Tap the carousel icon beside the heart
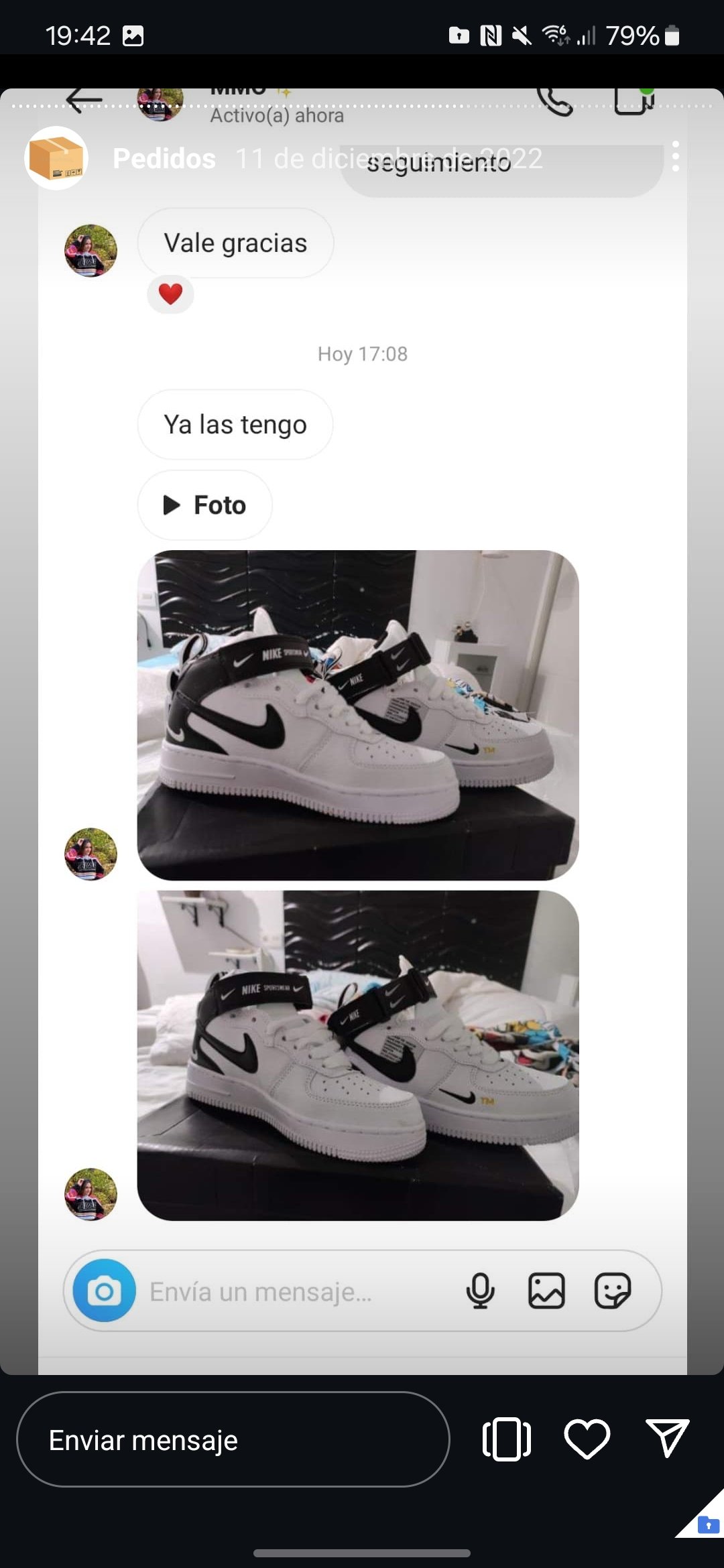The height and width of the screenshot is (1568, 724). coord(507,1439)
